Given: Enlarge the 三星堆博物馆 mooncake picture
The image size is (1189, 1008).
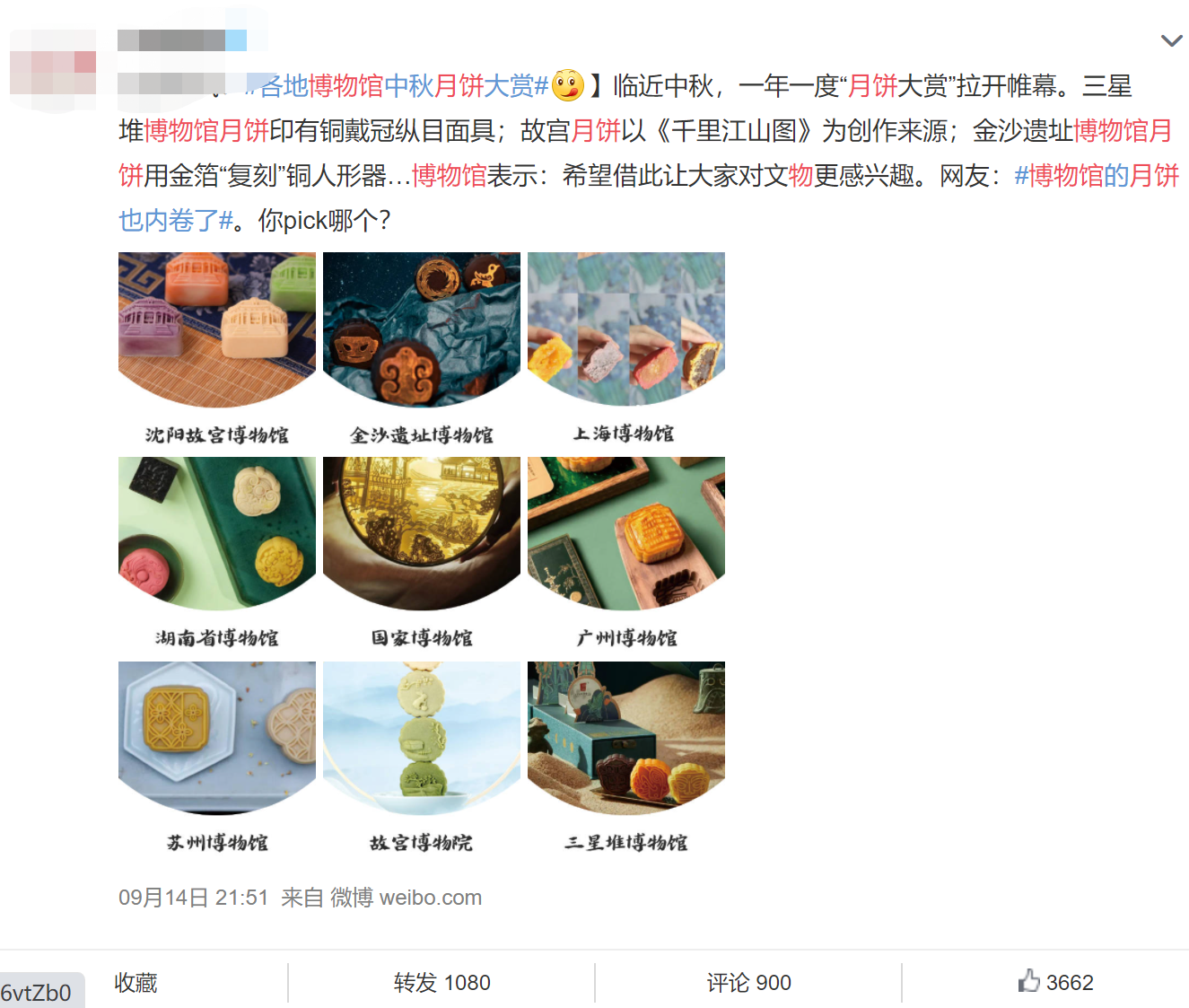Looking at the screenshot, I should click(x=626, y=740).
